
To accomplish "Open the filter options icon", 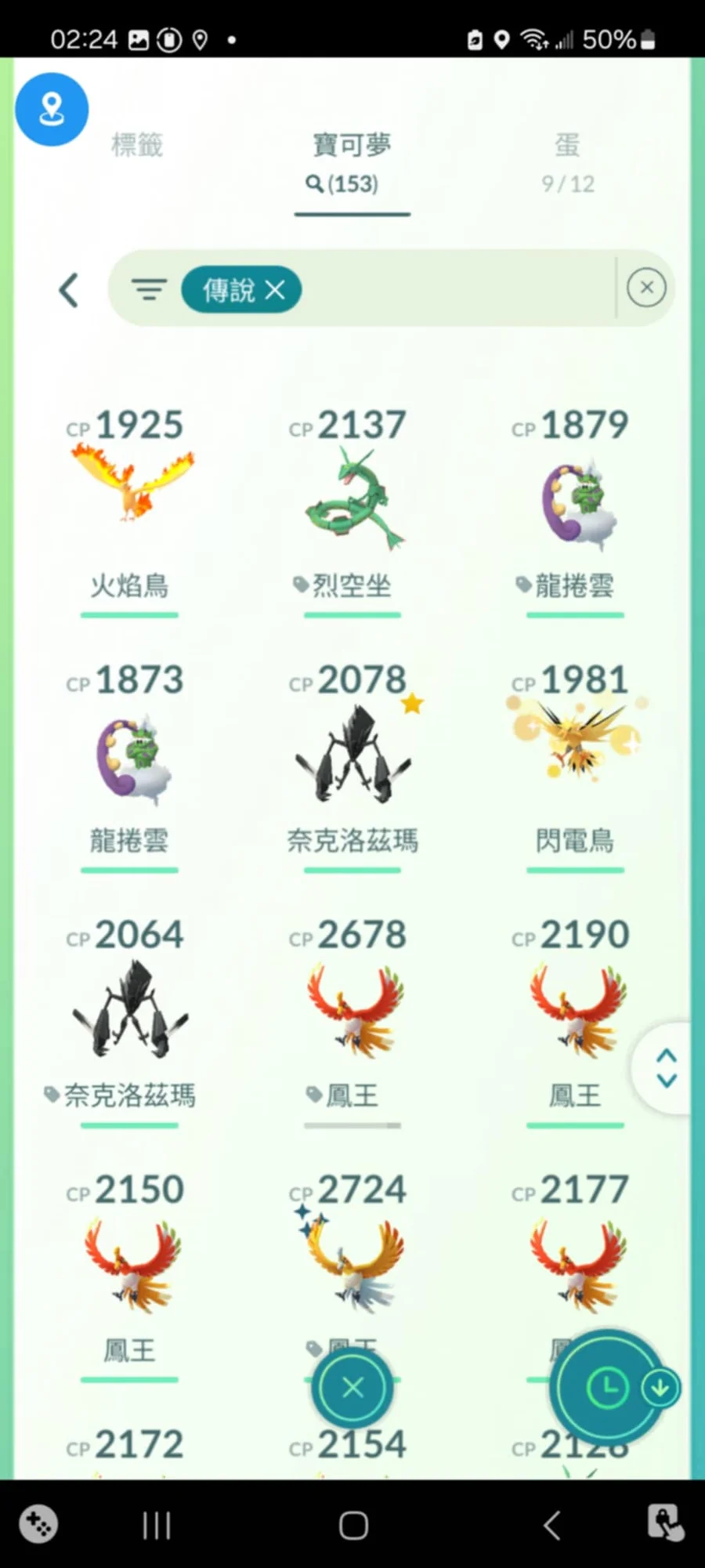I will pos(149,290).
